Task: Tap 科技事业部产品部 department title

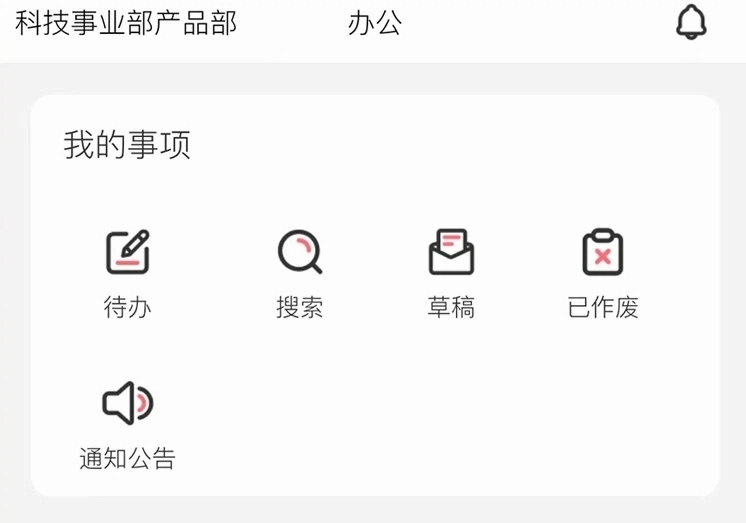Action: (x=126, y=23)
